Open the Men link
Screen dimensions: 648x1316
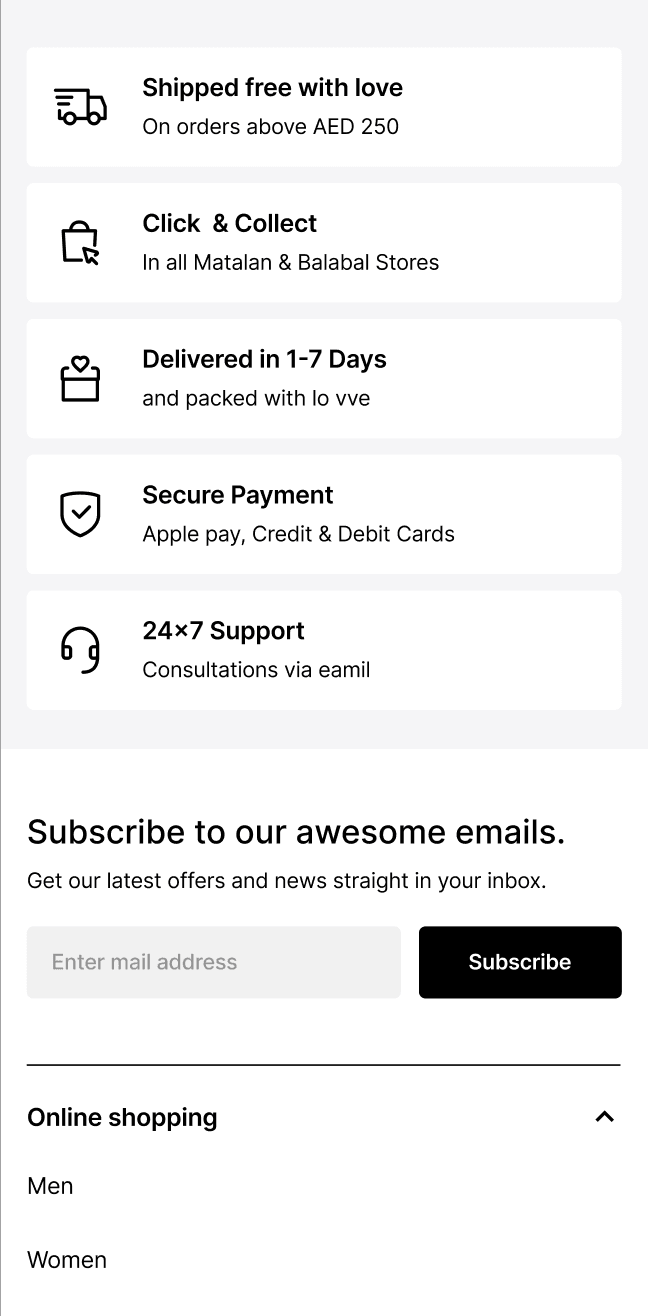coord(50,1186)
